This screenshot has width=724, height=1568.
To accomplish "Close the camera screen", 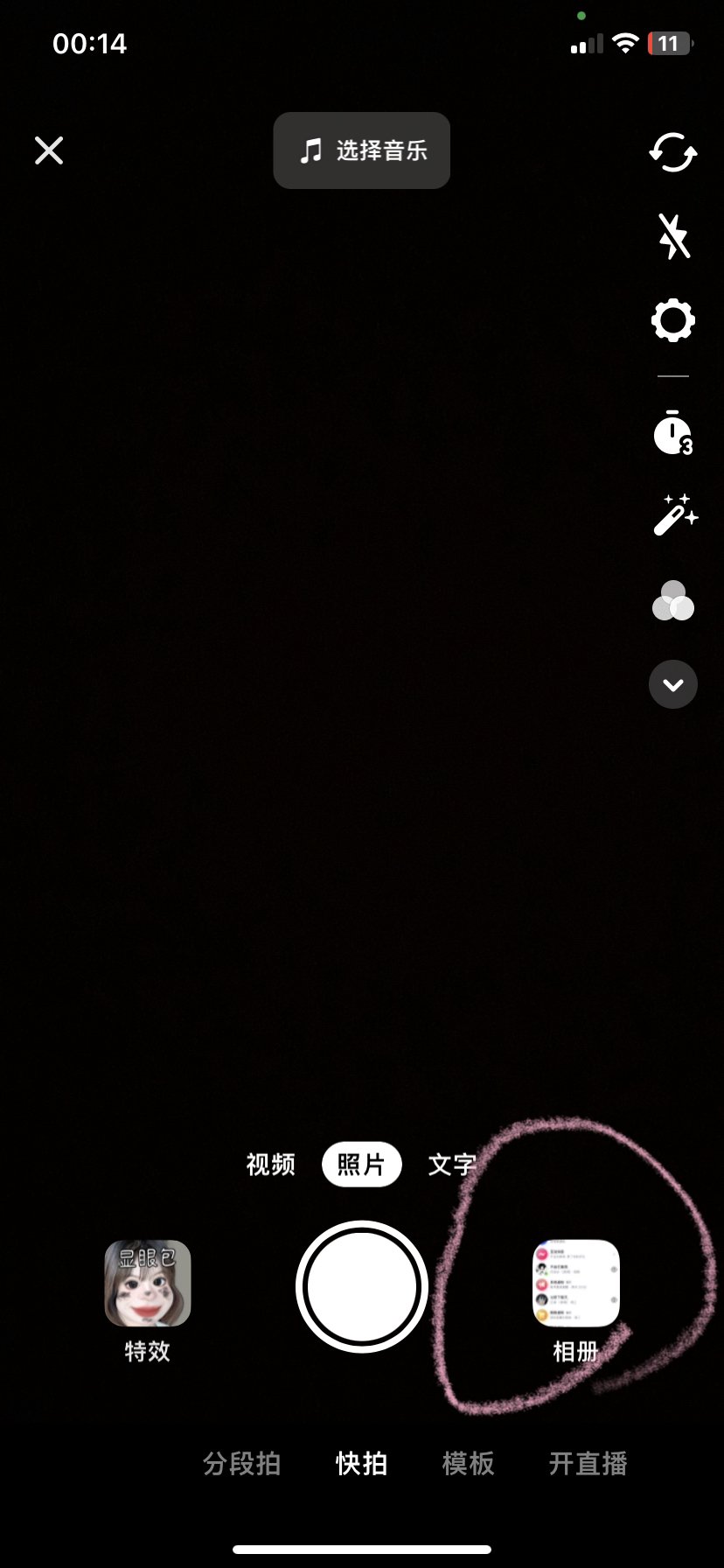I will tap(49, 150).
